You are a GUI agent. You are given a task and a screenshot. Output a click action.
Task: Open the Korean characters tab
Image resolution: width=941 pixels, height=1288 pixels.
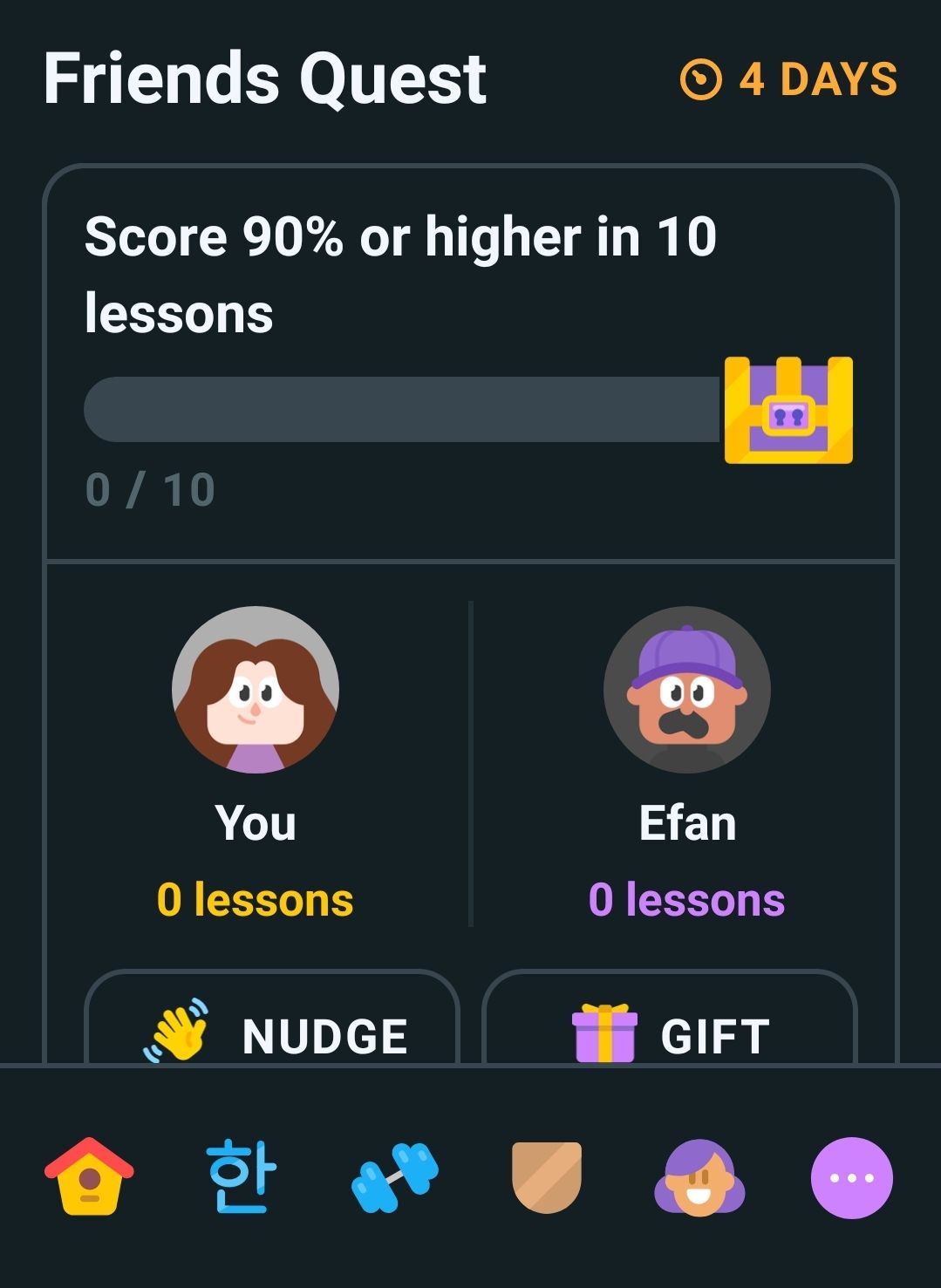click(x=241, y=1177)
